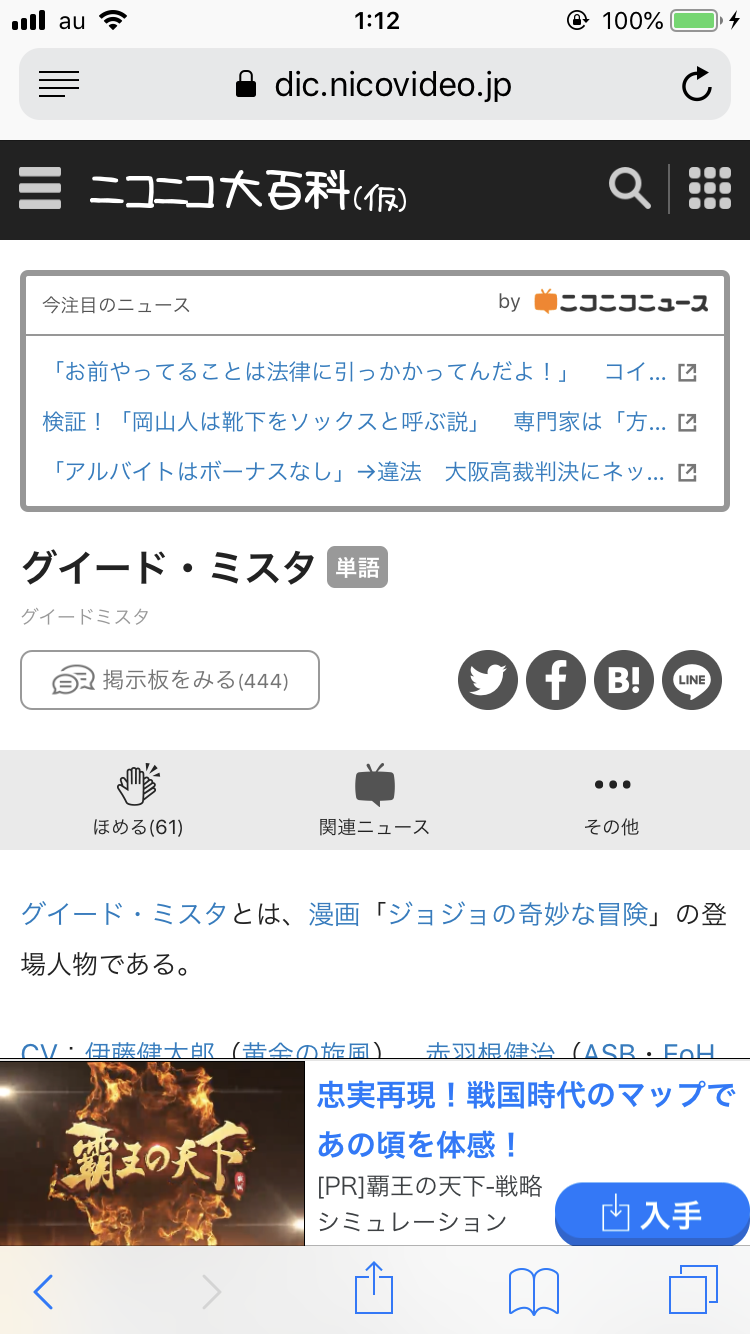750x1334 pixels.
Task: Bookmark on Hatena B! icon
Action: click(x=624, y=681)
